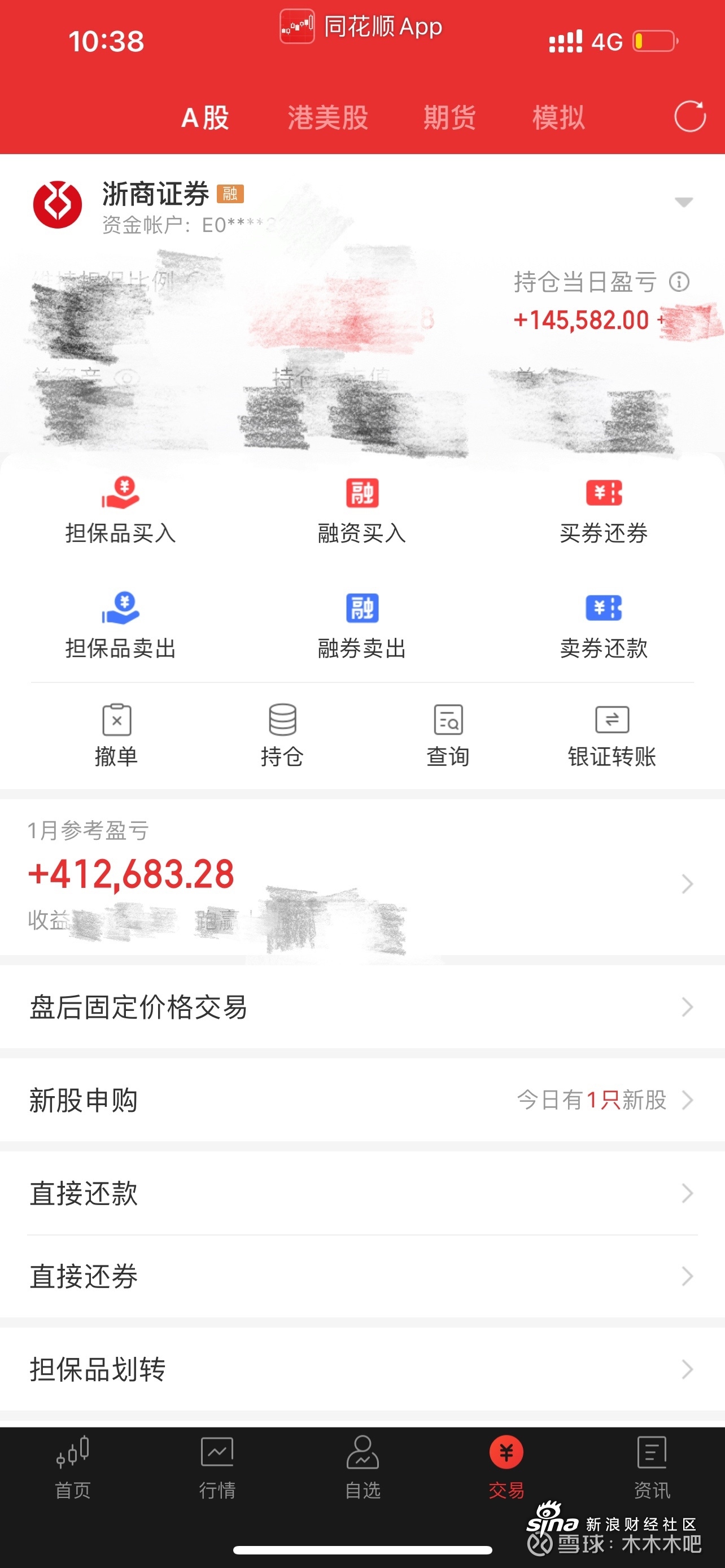Open 卖券还款
Viewport: 725px width, 1568px height.
pos(604,625)
